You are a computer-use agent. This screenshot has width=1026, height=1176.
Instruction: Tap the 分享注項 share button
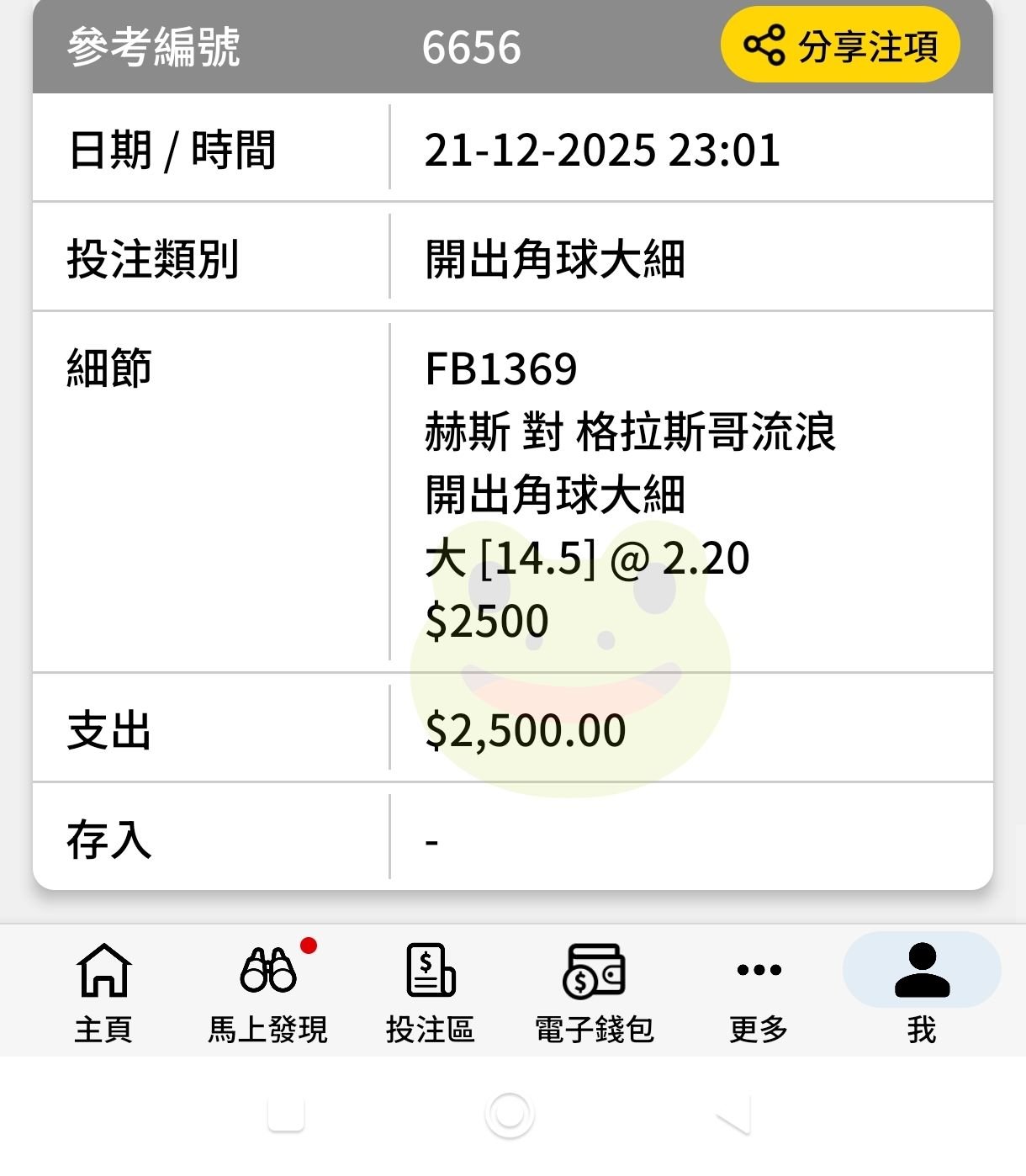pos(839,45)
